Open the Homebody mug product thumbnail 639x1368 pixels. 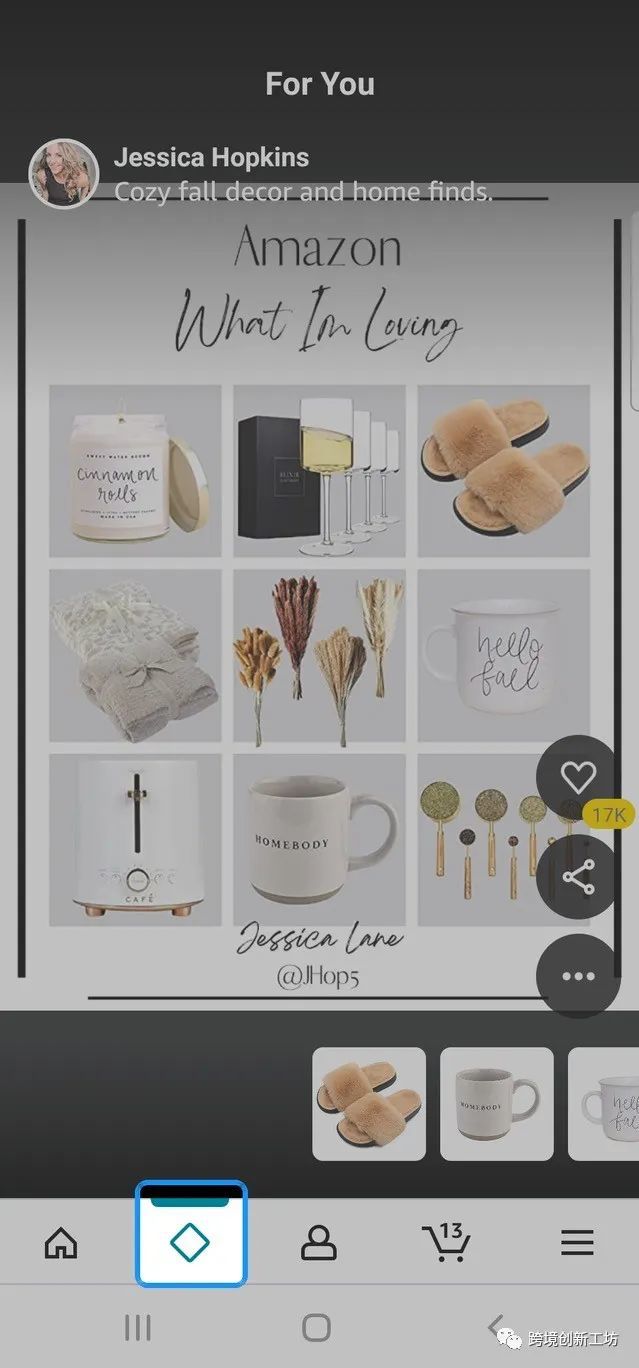pos(497,1104)
